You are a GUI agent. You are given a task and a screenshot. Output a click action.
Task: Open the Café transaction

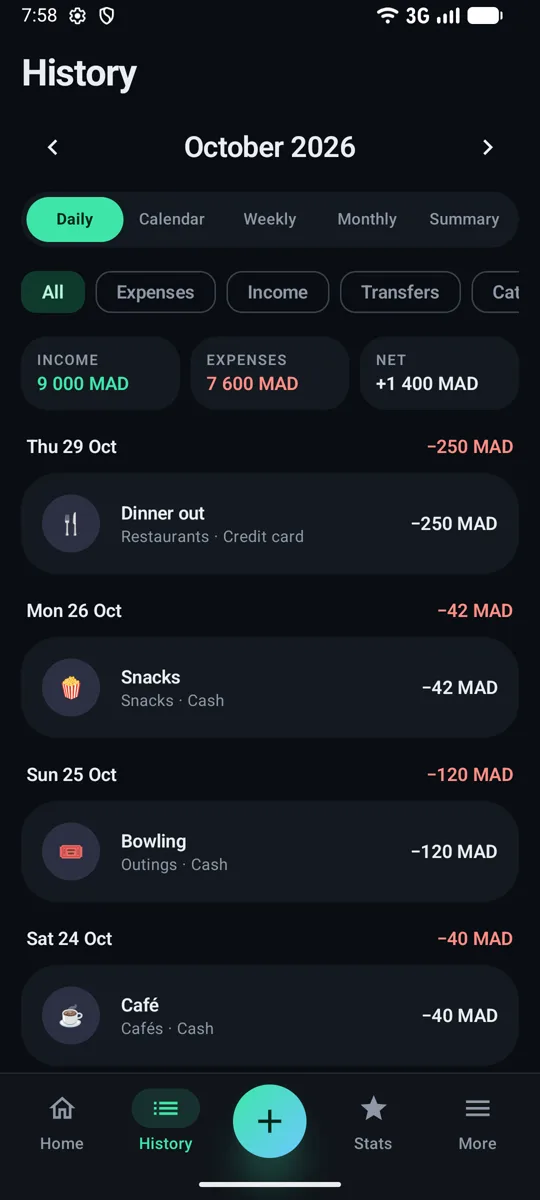click(x=270, y=1016)
